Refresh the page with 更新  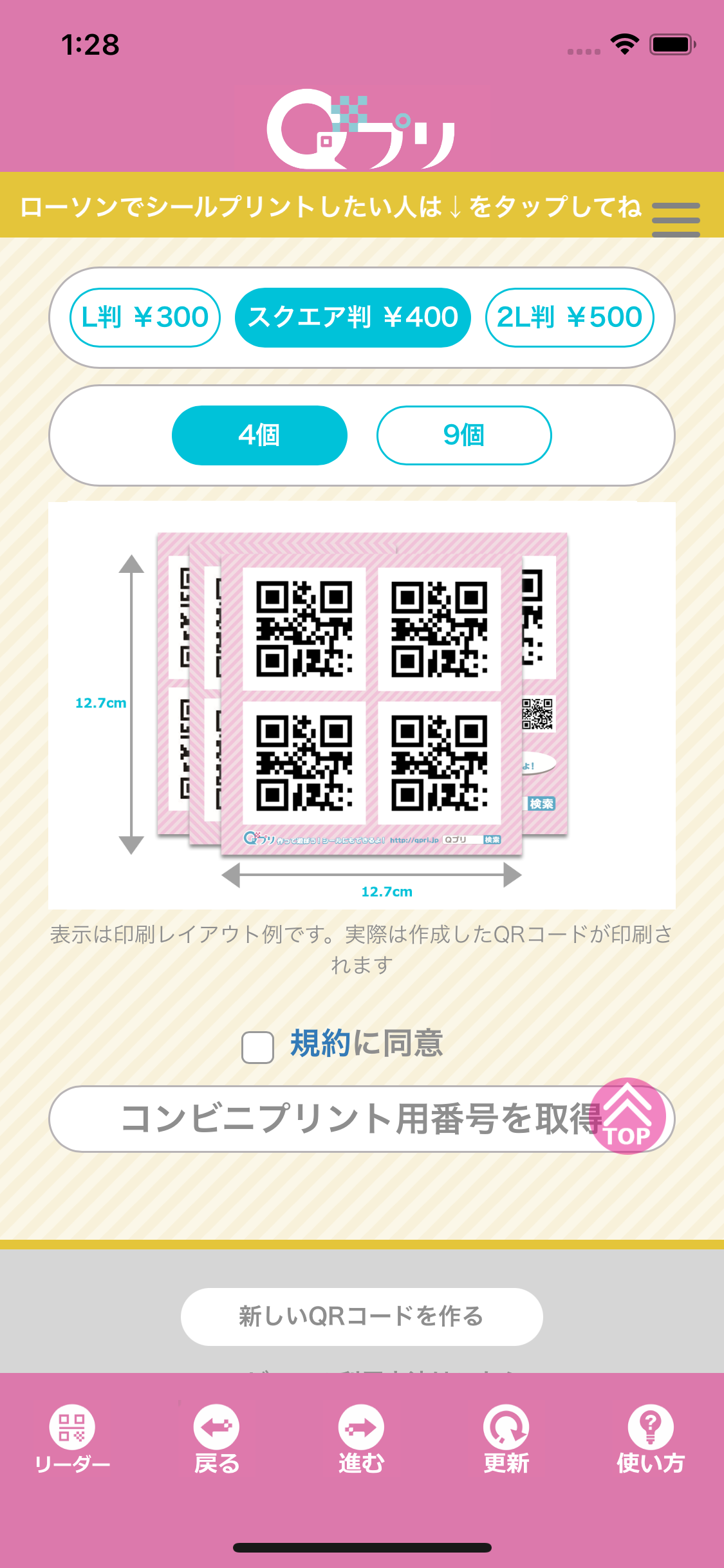pyautogui.click(x=506, y=1439)
